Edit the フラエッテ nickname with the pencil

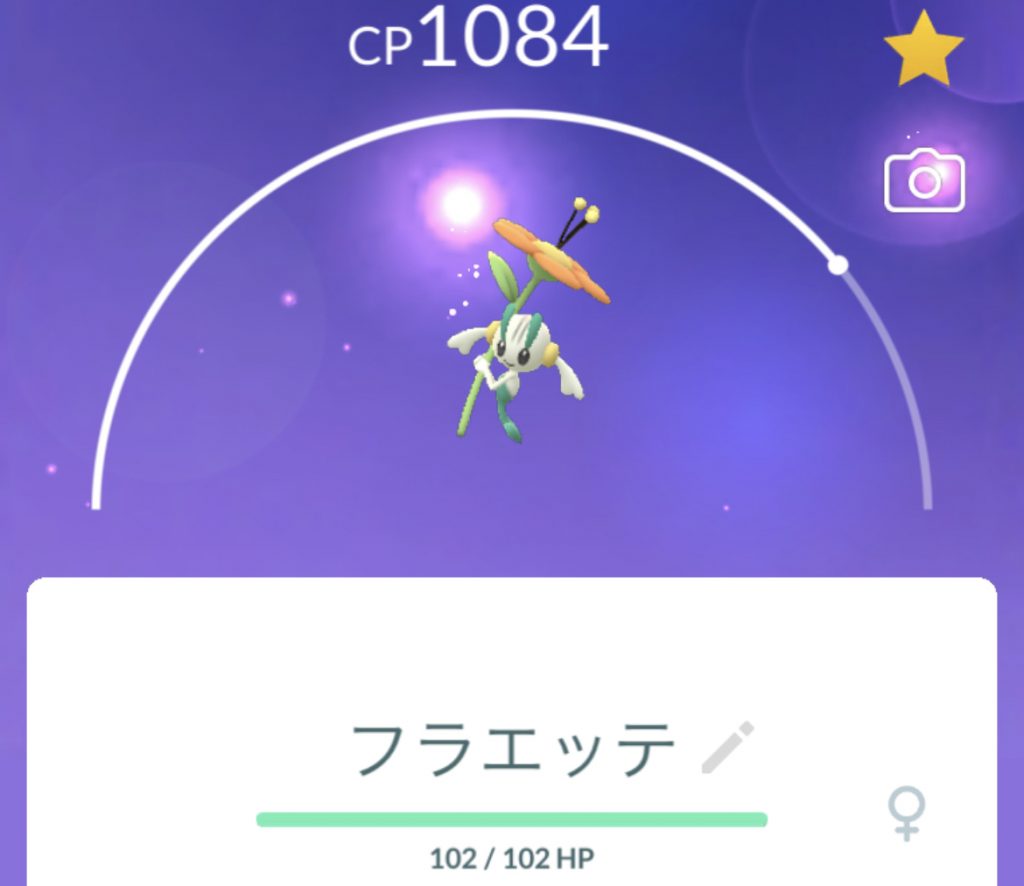tap(728, 747)
